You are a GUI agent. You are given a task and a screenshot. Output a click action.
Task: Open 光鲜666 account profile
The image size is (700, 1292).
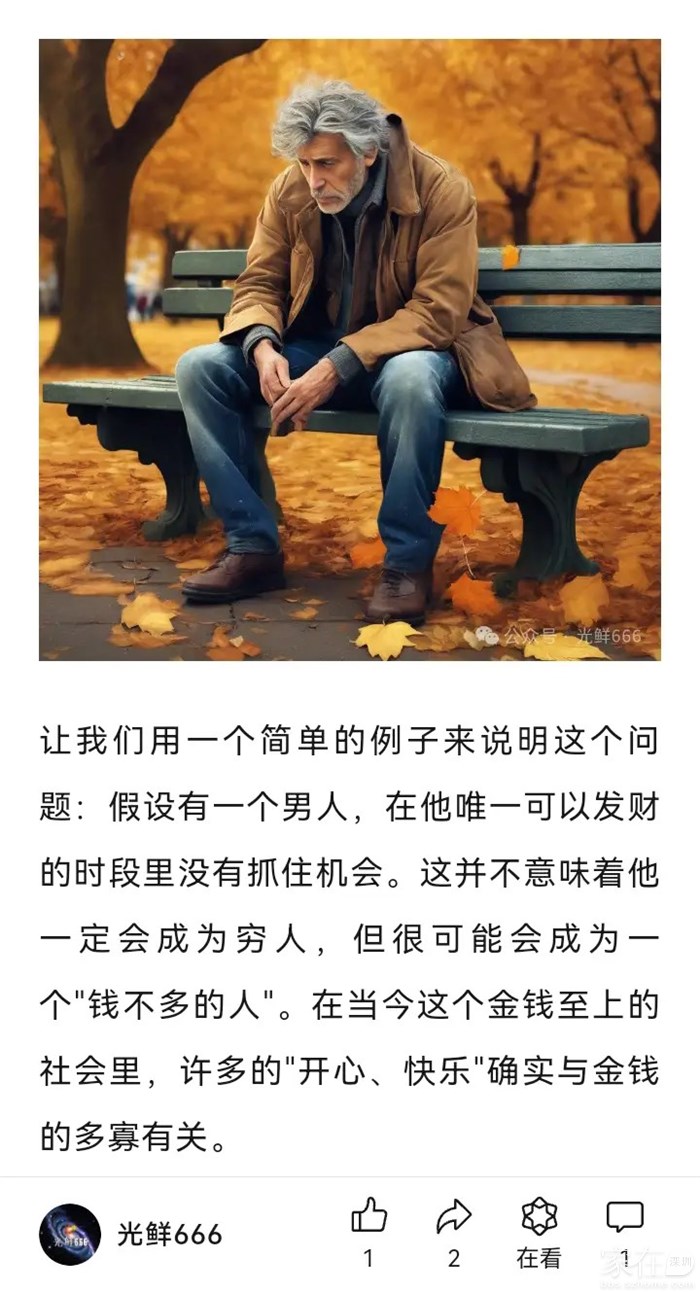pos(70,1234)
